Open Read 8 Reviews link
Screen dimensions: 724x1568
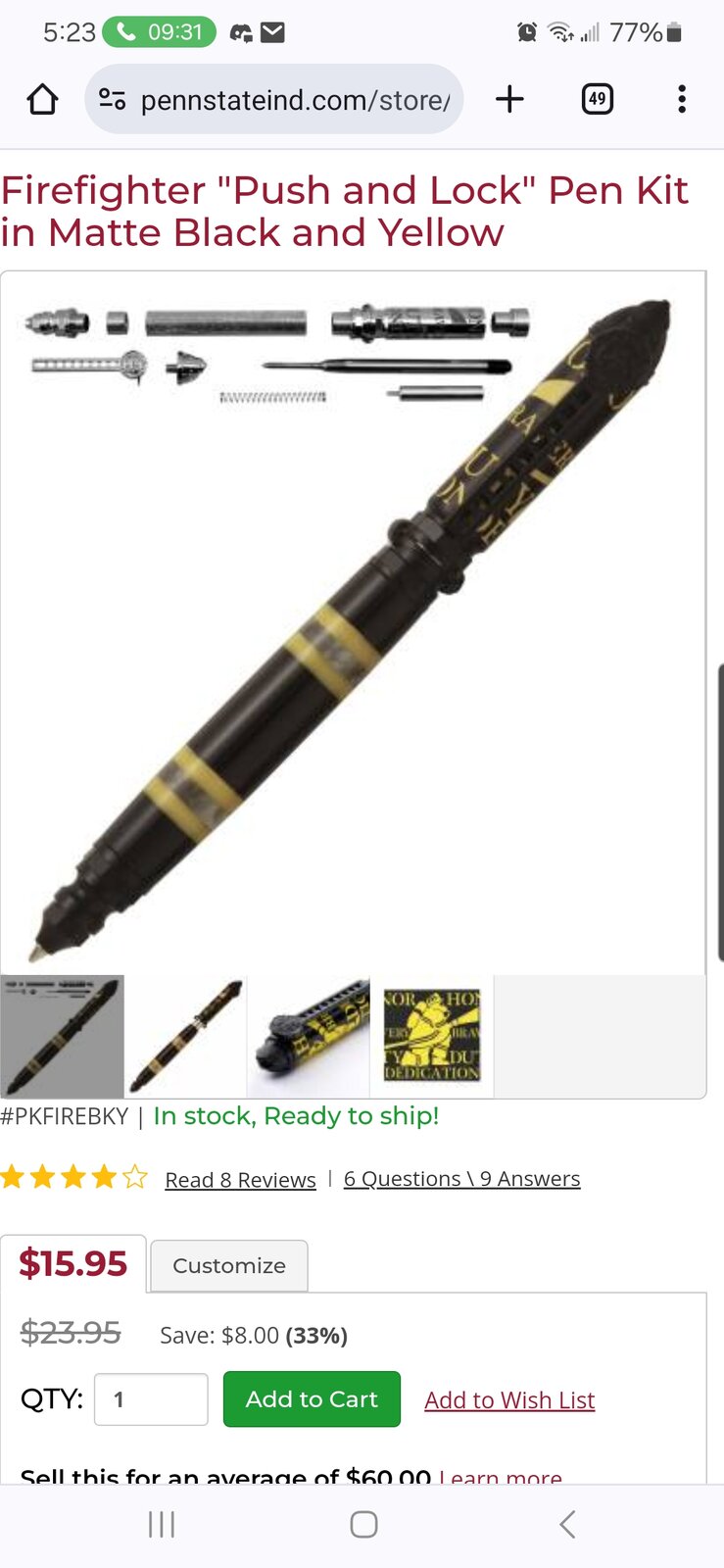240,1179
